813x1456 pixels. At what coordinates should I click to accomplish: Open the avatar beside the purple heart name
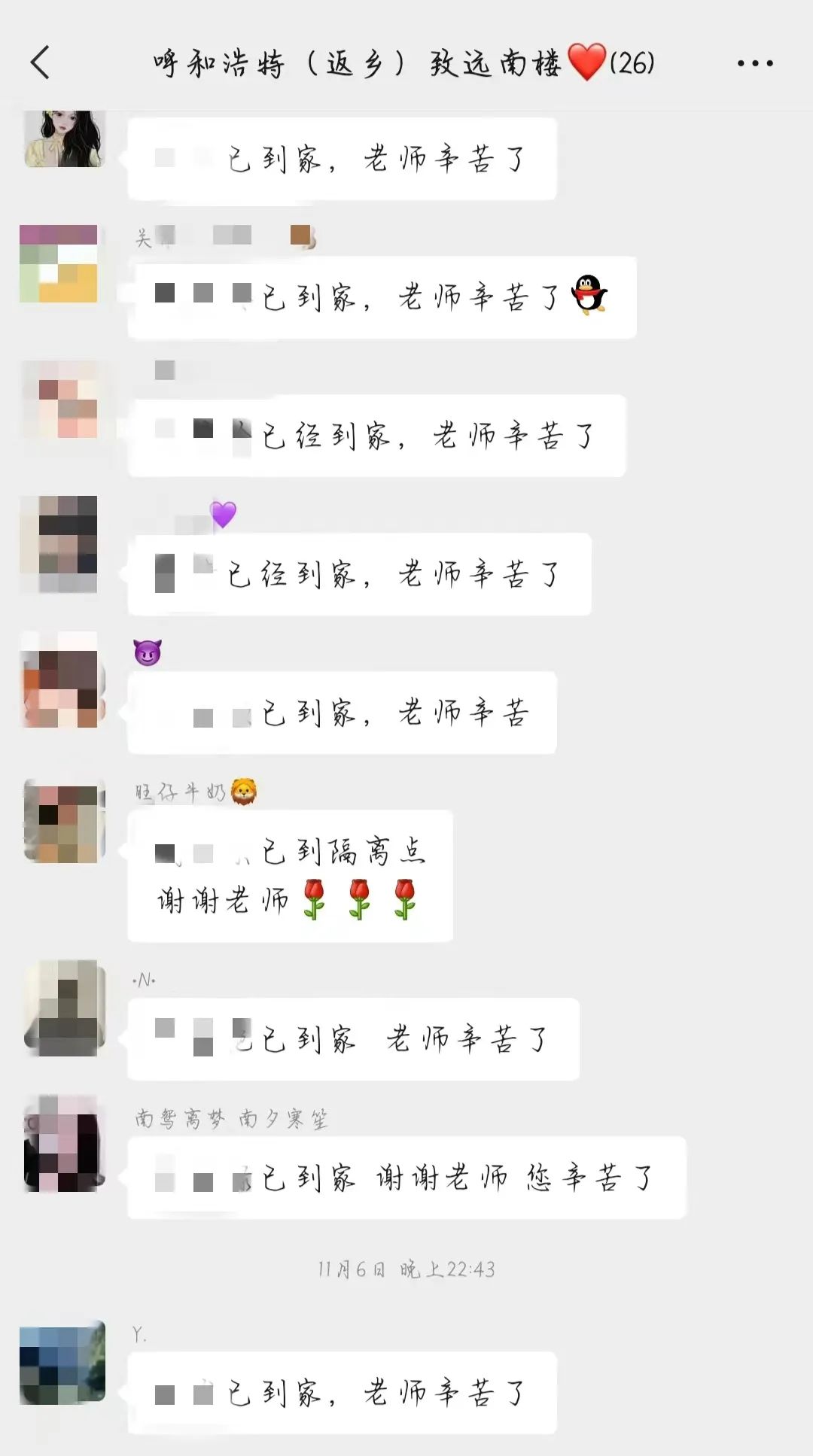pos(59,544)
